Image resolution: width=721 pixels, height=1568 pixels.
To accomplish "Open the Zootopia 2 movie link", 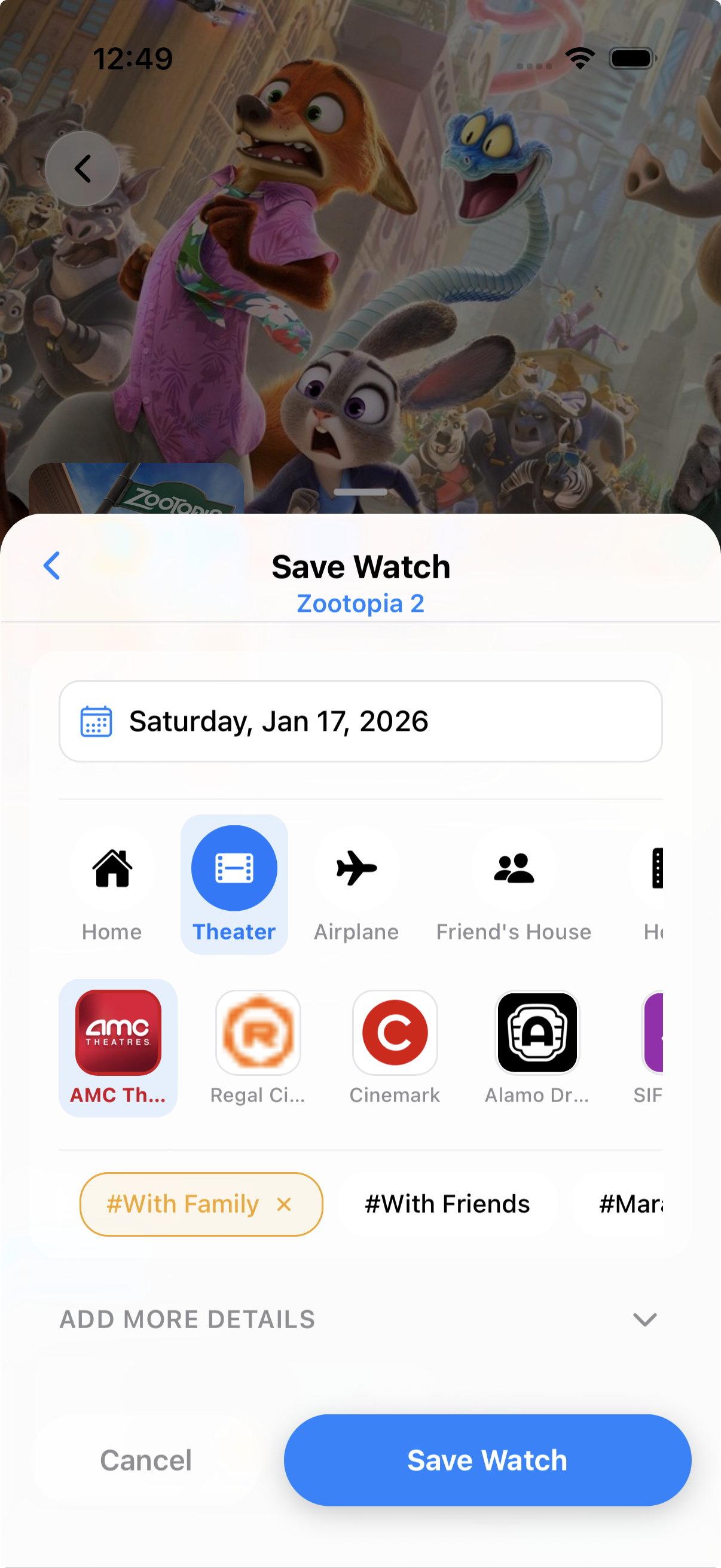I will point(360,603).
